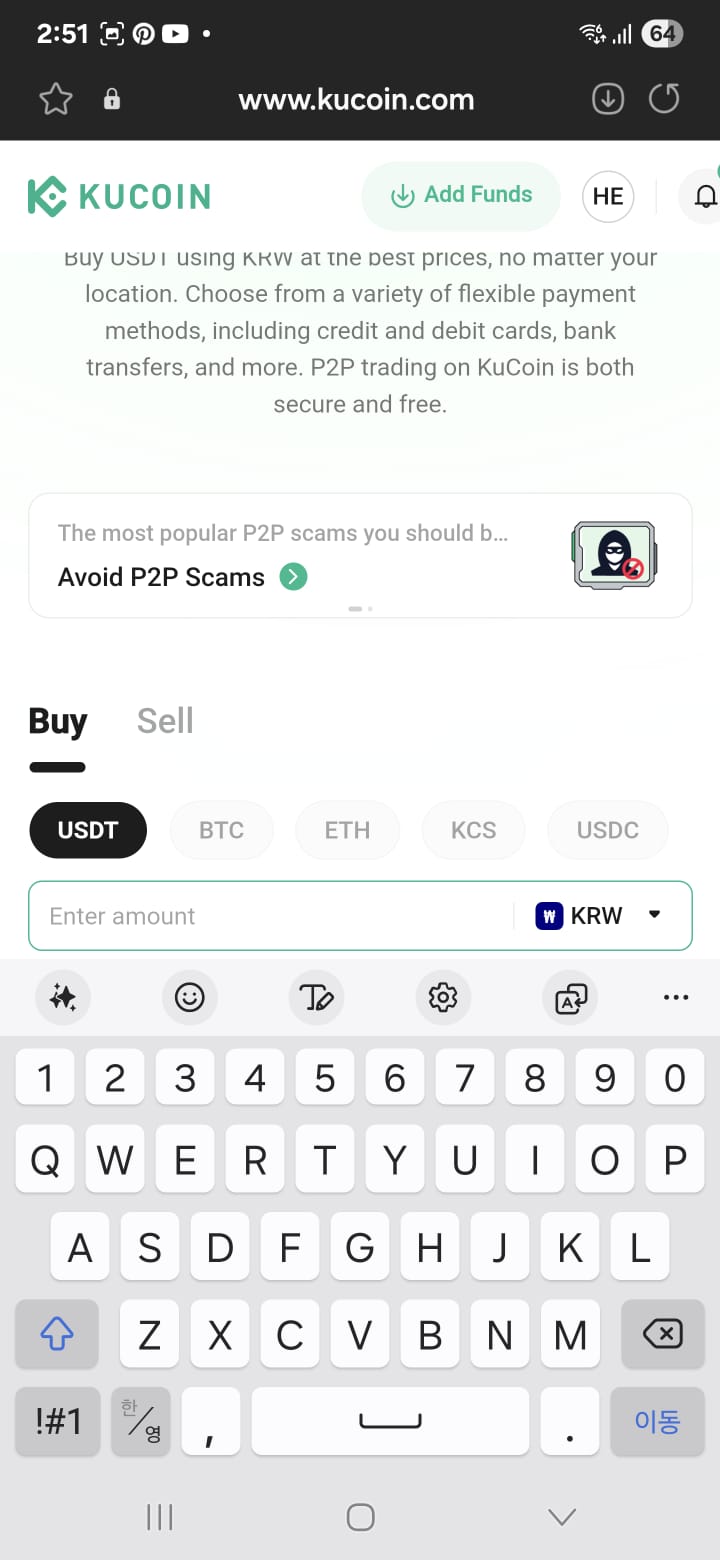The width and height of the screenshot is (720, 1560).
Task: Reload the page
Action: [664, 99]
